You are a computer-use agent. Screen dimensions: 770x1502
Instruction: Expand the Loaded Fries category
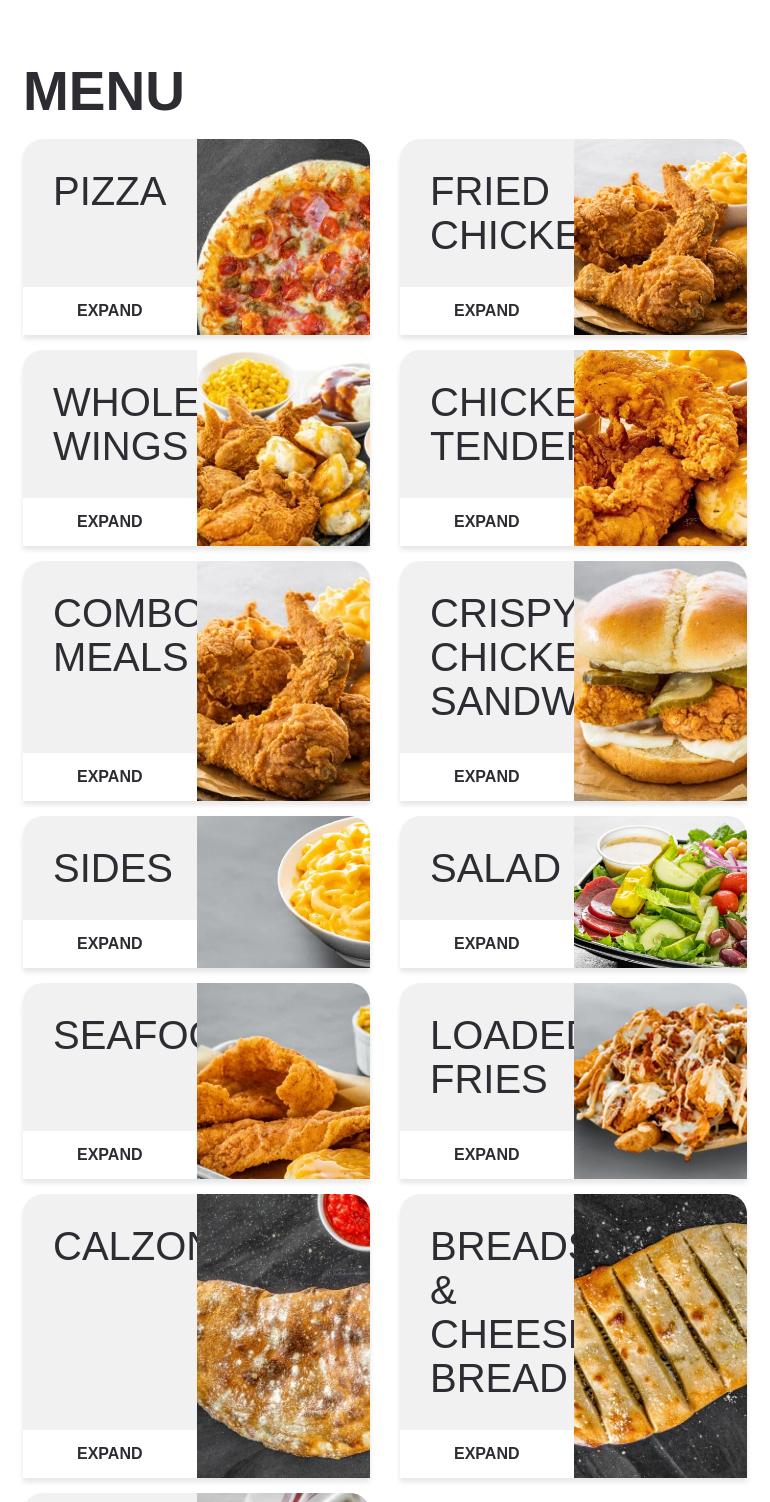(x=487, y=1155)
